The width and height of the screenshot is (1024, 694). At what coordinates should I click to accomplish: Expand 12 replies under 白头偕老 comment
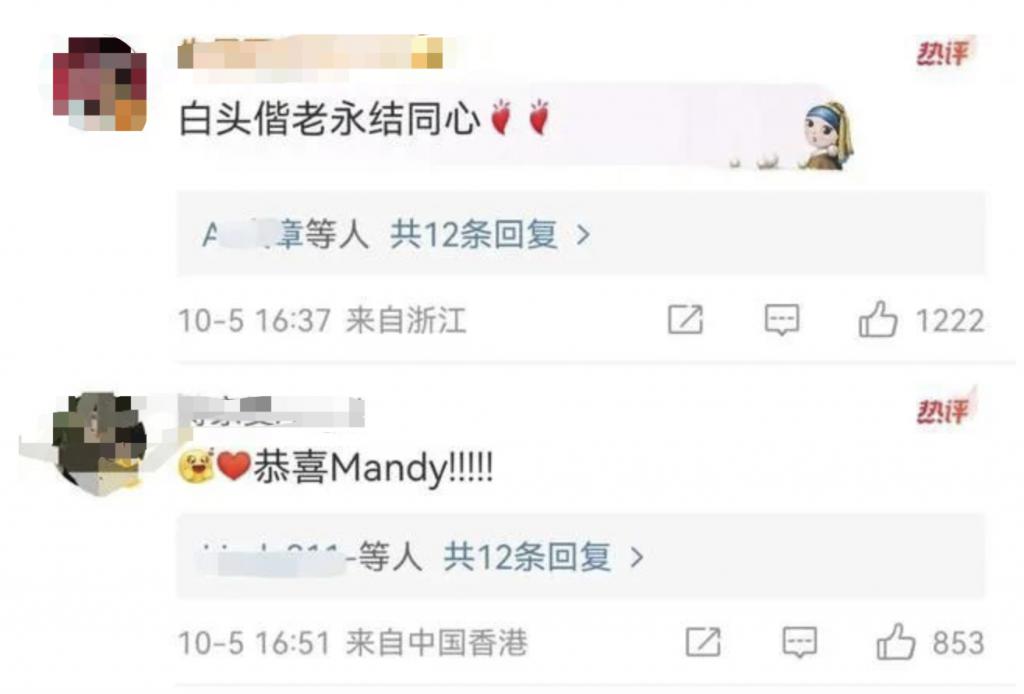point(490,235)
